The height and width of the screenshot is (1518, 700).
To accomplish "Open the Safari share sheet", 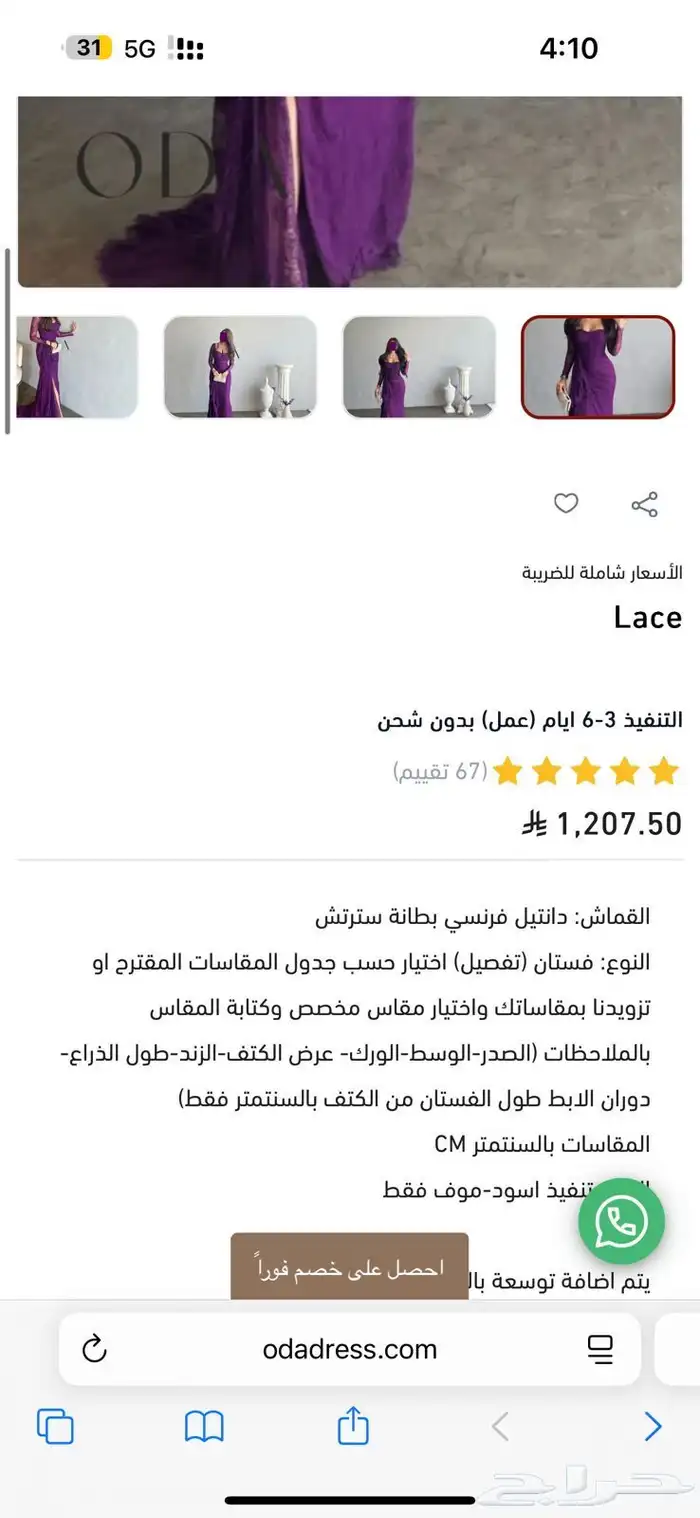I will (x=353, y=1426).
